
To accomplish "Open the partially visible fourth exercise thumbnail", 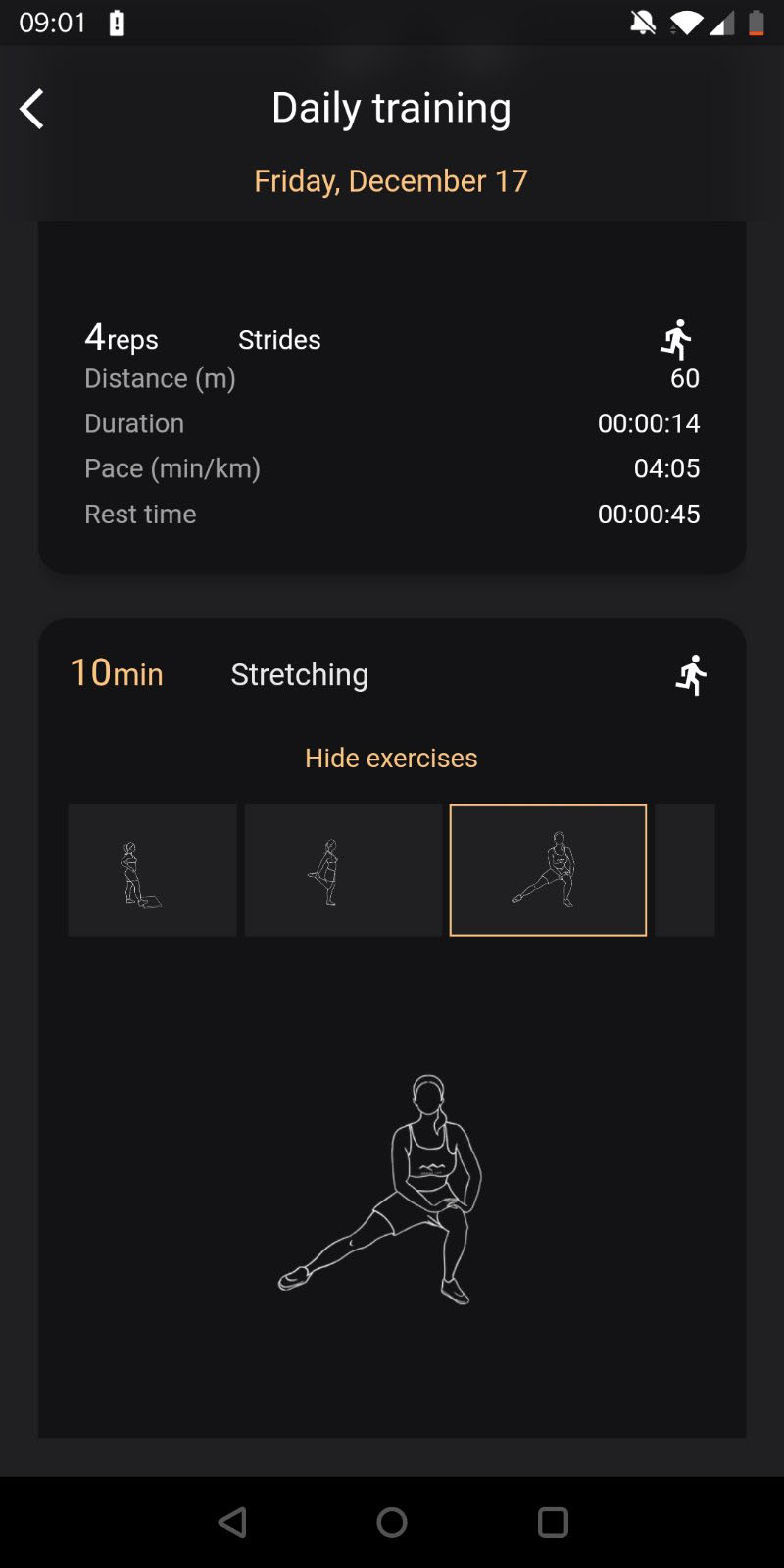I will pos(686,870).
